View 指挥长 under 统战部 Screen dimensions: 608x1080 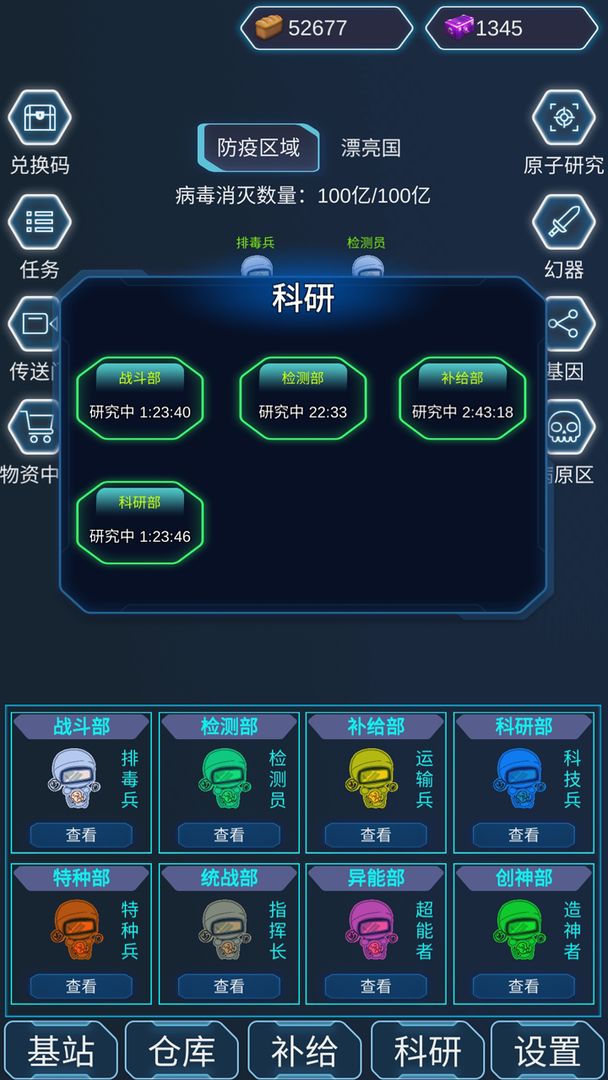click(x=229, y=986)
